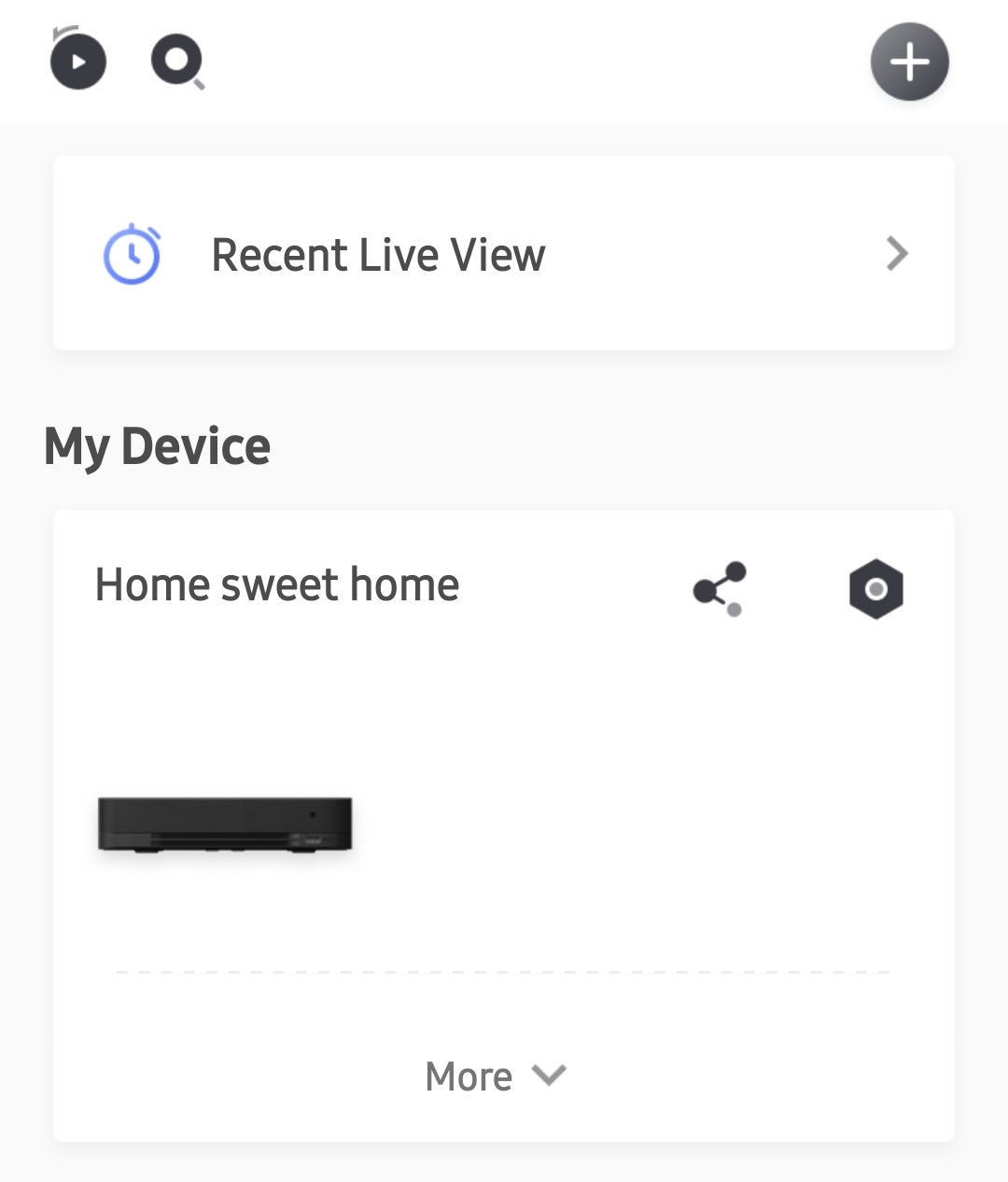Expand the hidden devices under Home sweet home
This screenshot has width=1008, height=1182.
(x=495, y=1076)
